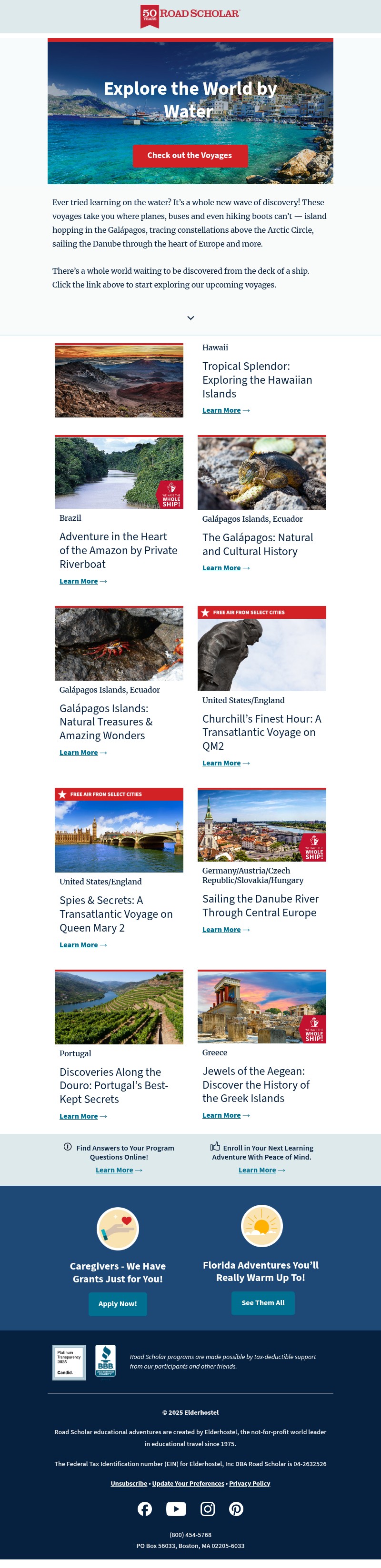
Task: Visit the Road Scholar Facebook page
Action: 145,1509
